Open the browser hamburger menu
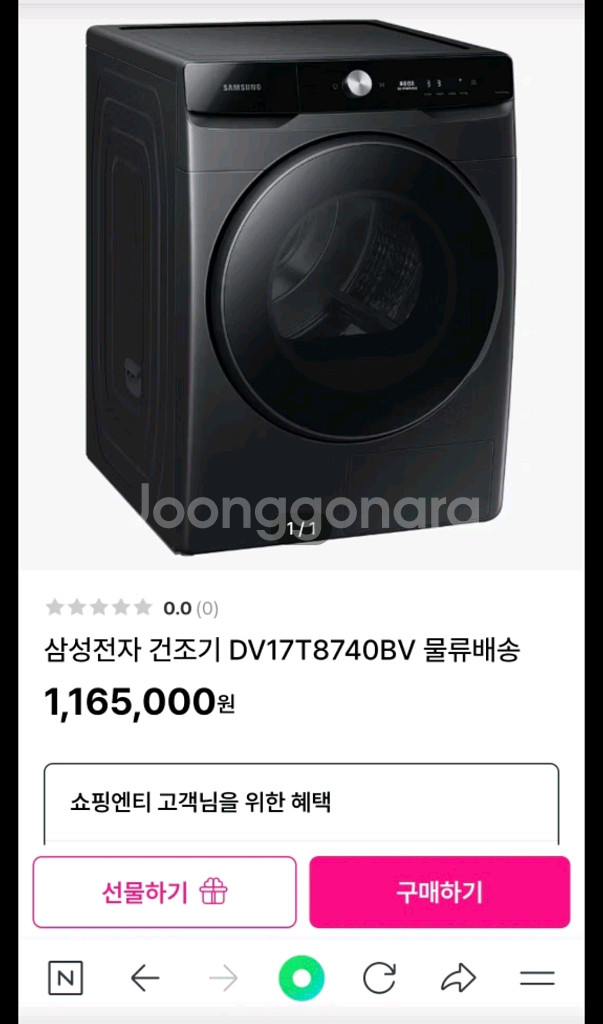603x1024 pixels. point(537,977)
